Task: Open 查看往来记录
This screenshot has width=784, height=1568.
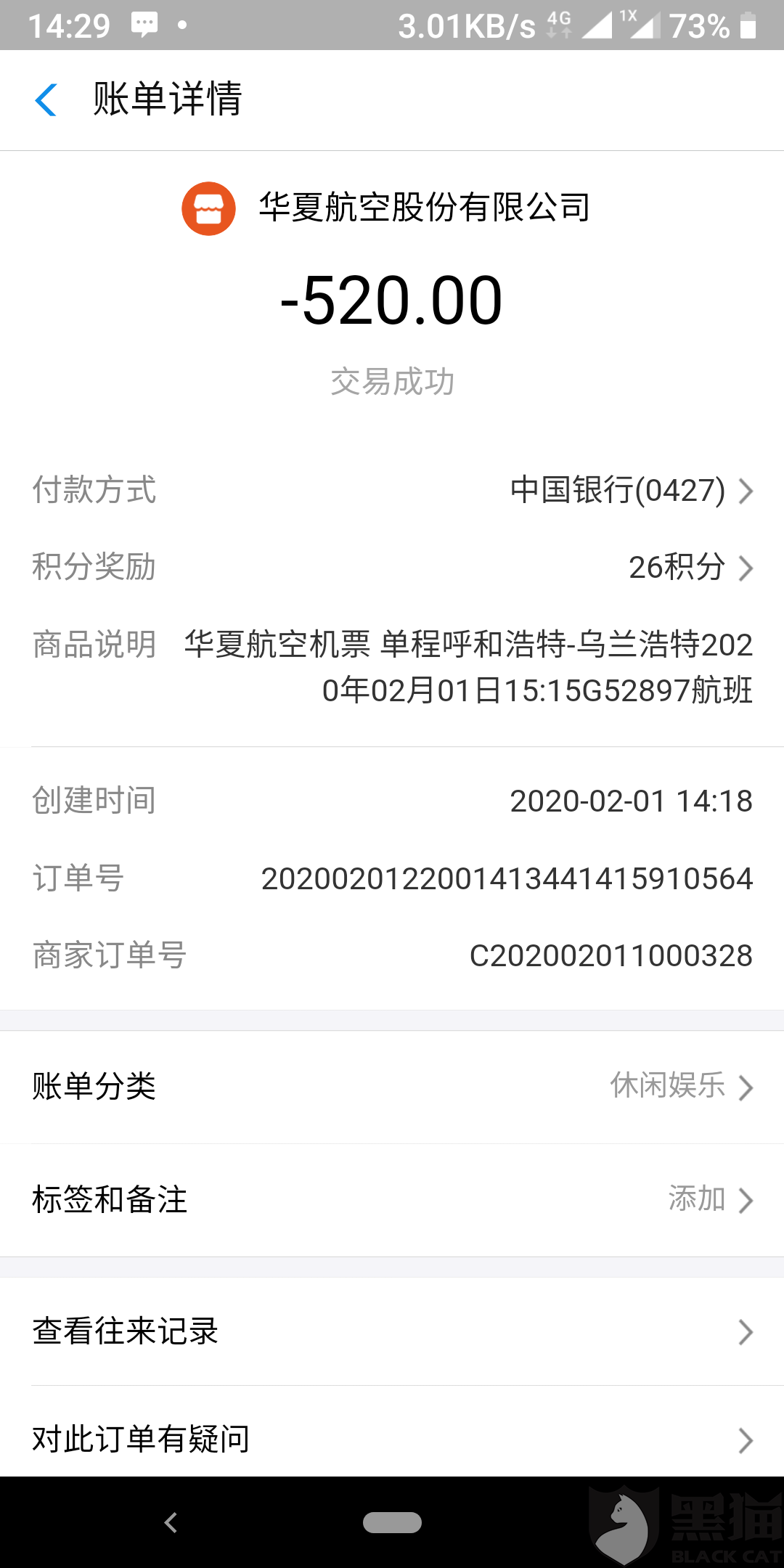Action: (392, 1332)
